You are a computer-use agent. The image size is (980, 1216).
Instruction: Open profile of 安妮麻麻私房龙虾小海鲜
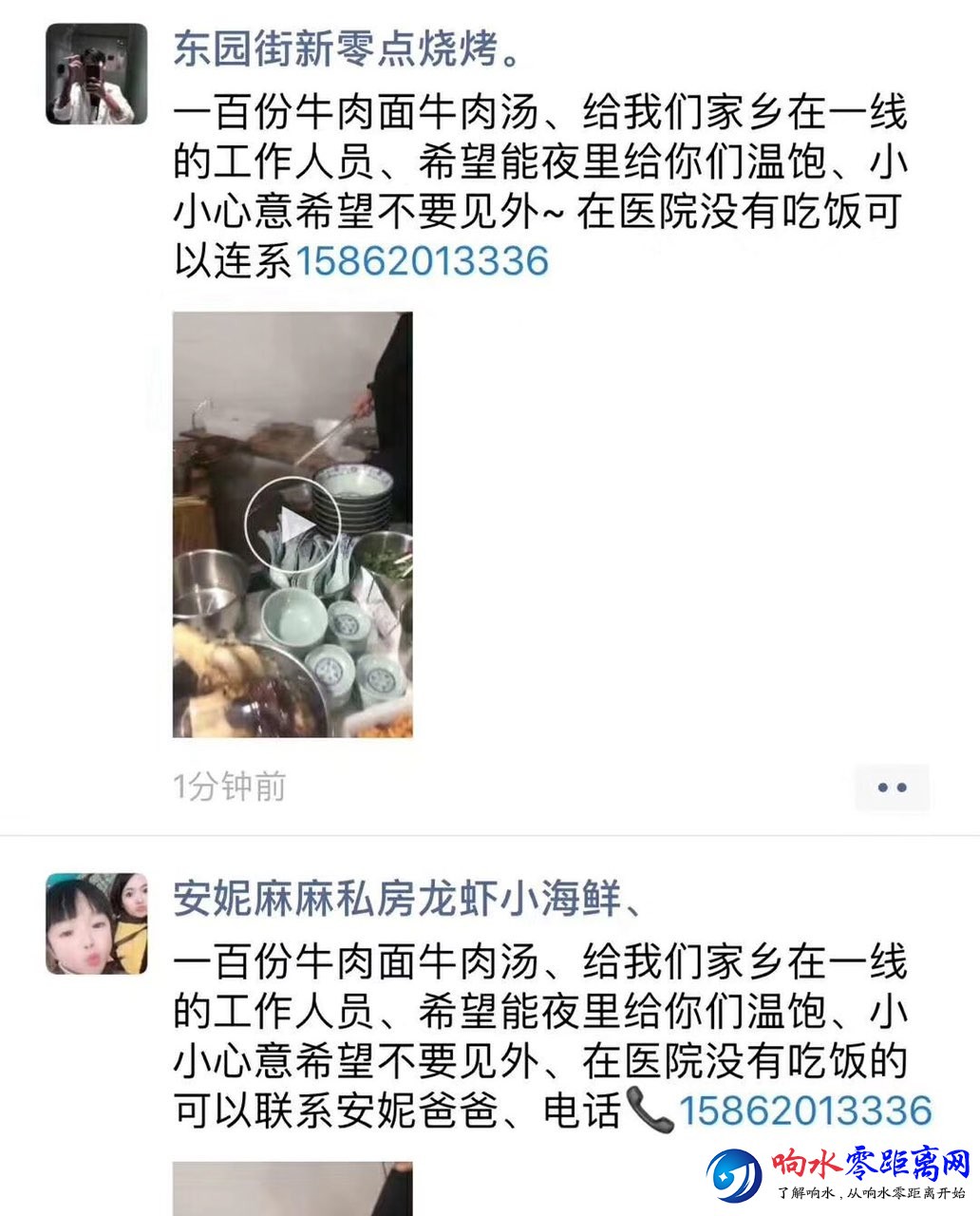pyautogui.click(x=406, y=899)
